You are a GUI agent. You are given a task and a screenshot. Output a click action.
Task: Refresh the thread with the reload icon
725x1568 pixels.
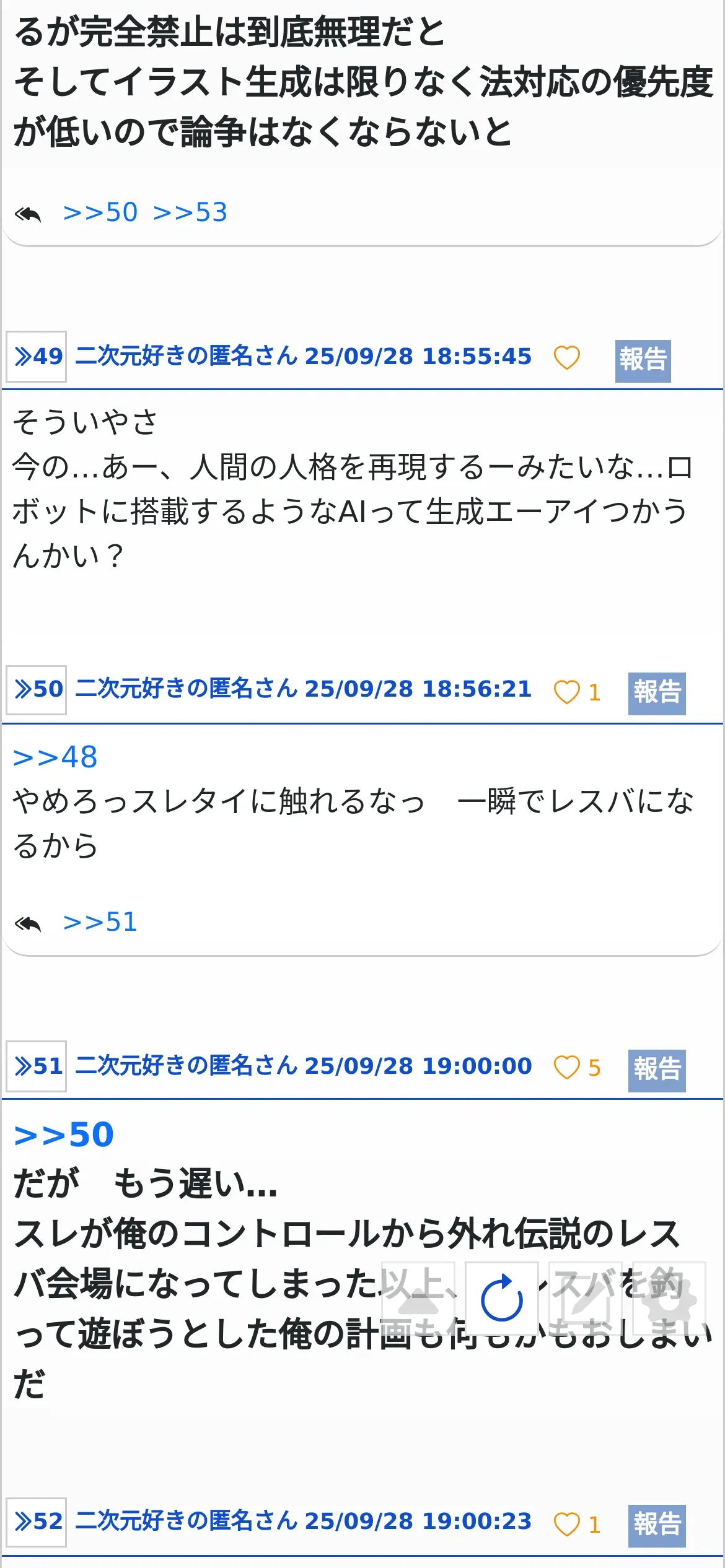[x=501, y=1299]
